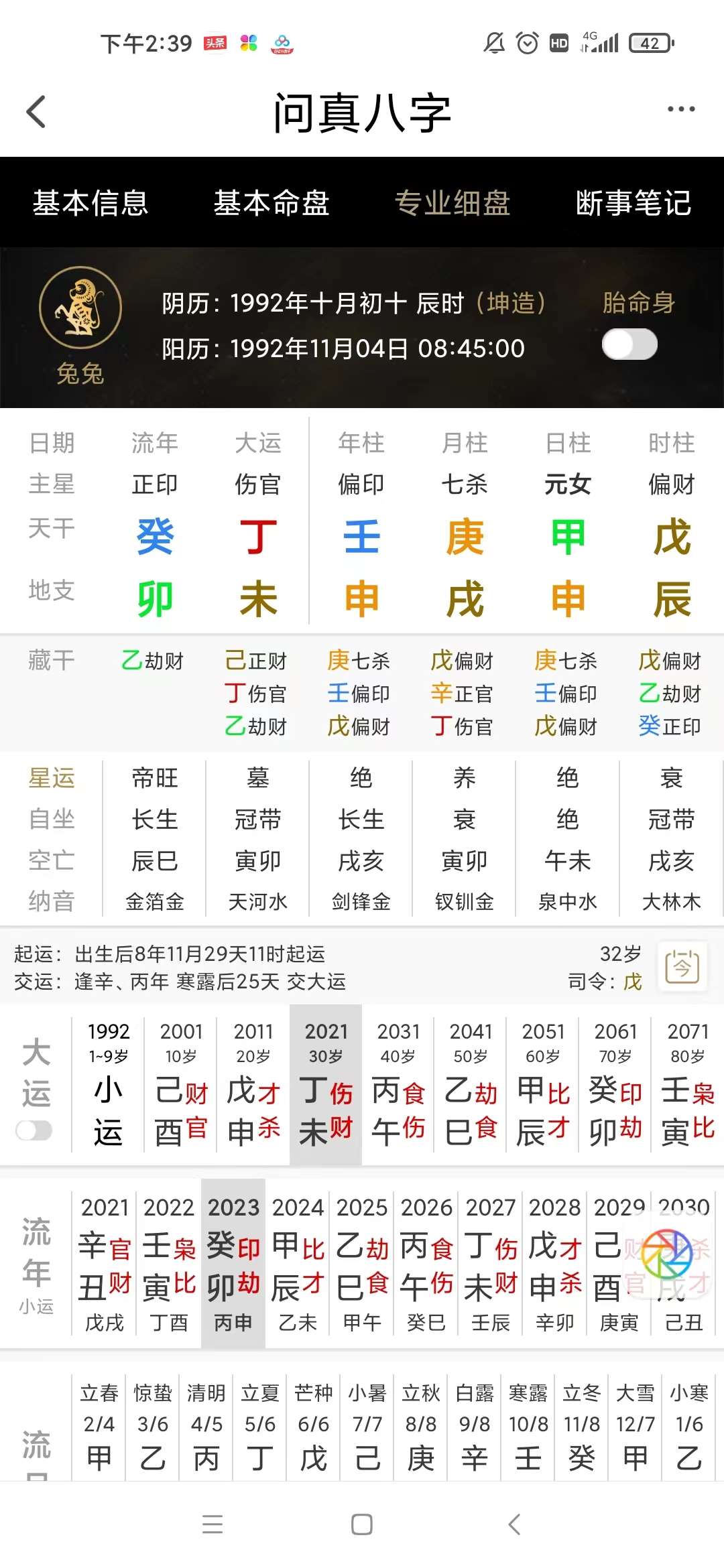Screen dimensions: 724x1568
Task: Select the 立秋 8/8 庚 month
Action: pos(421,1426)
